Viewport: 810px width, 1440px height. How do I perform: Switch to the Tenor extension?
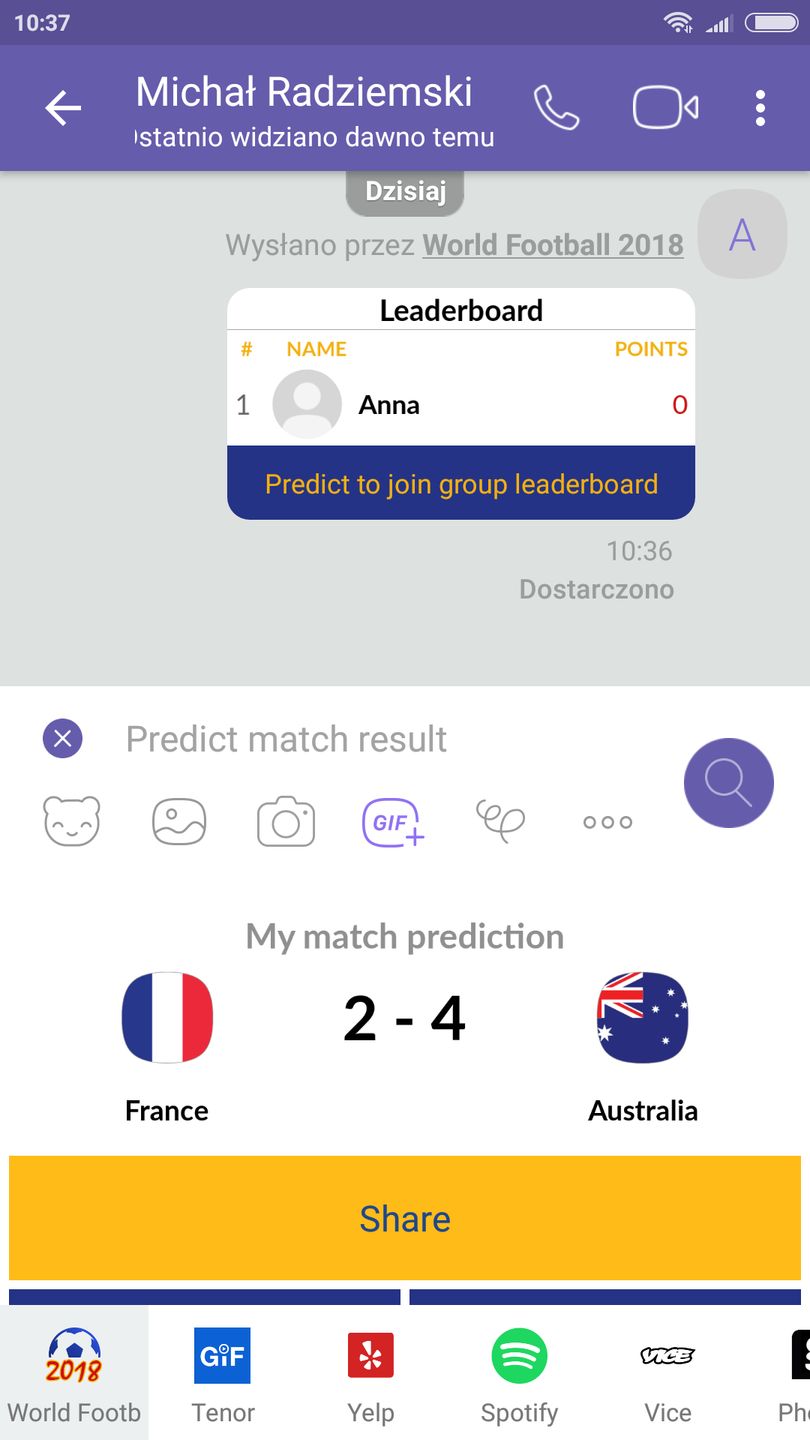point(223,1373)
